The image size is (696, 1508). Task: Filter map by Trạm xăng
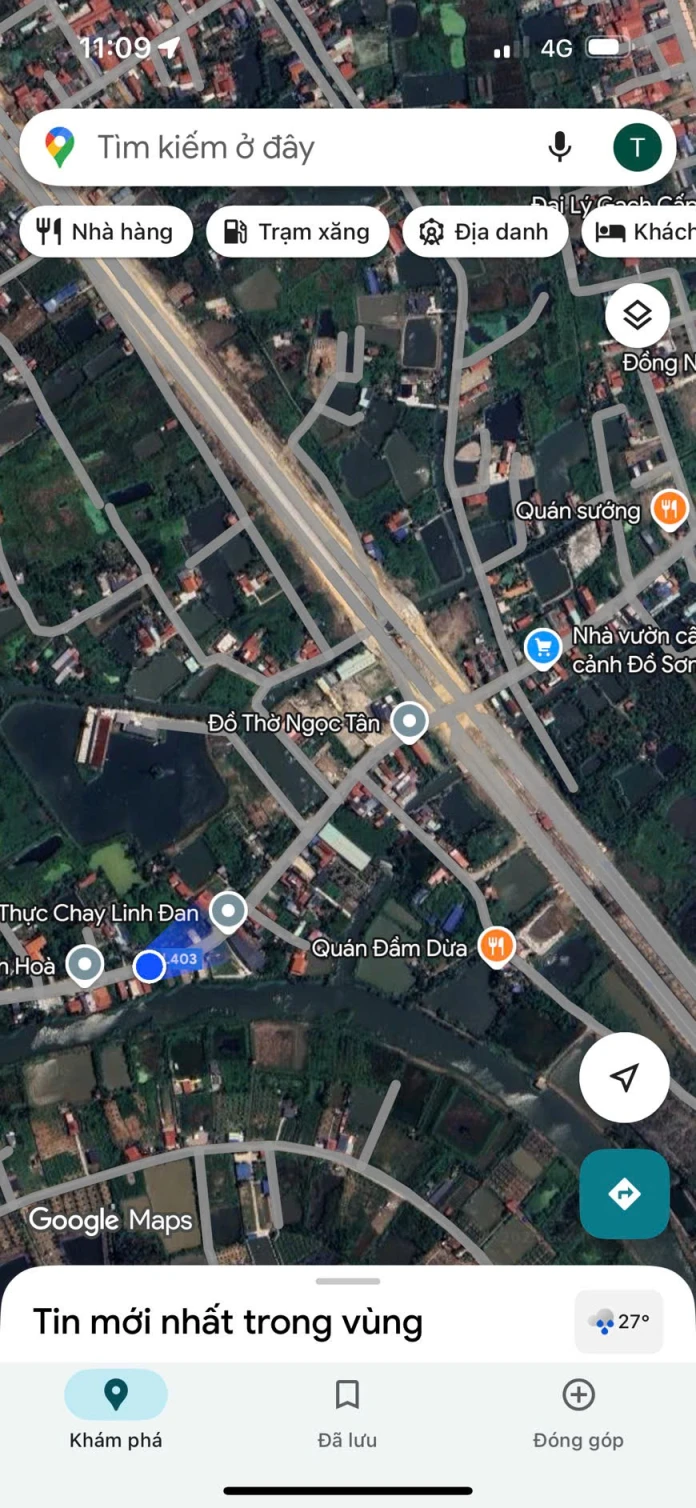pos(297,232)
